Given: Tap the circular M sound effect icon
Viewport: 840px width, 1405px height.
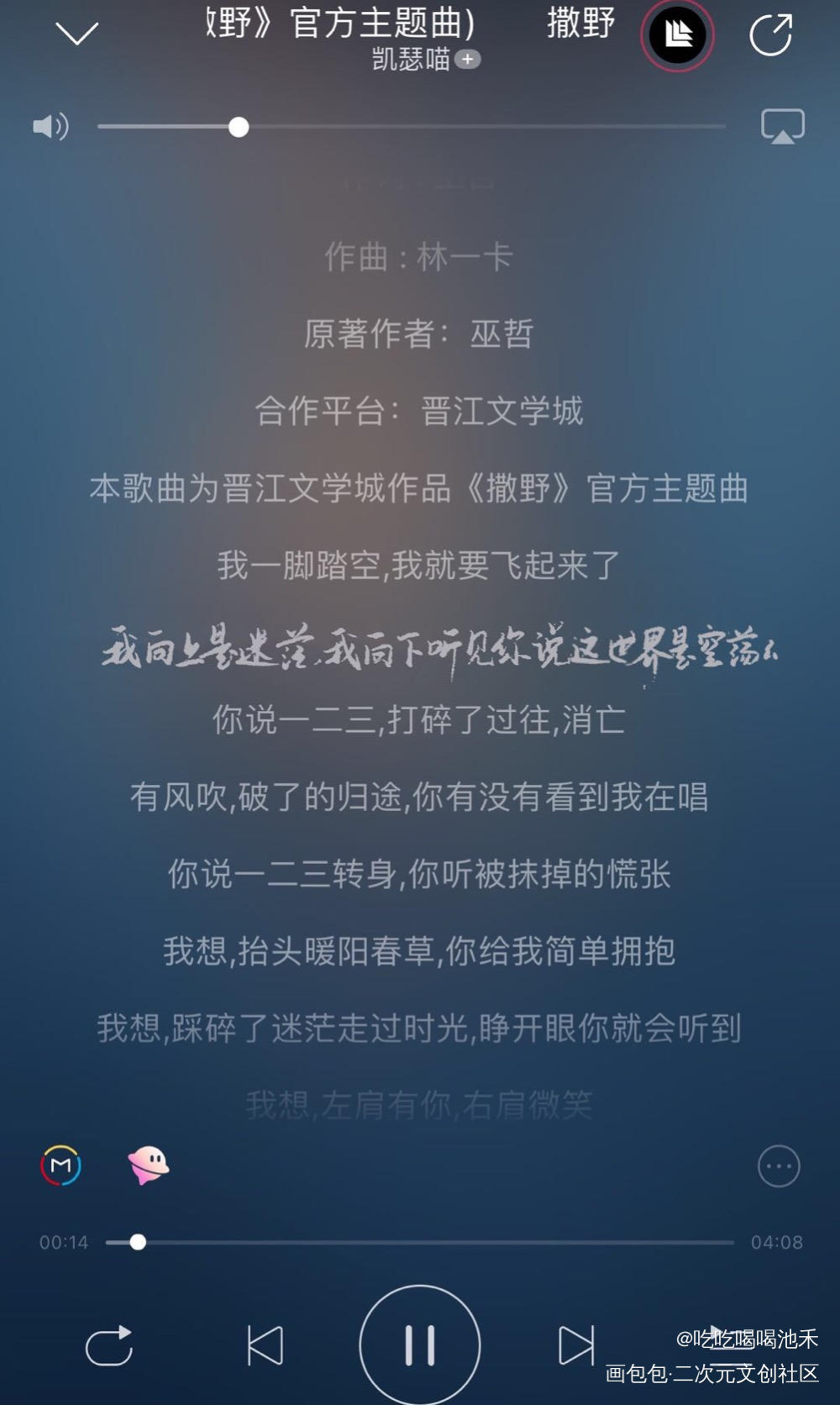Looking at the screenshot, I should pos(60,1166).
